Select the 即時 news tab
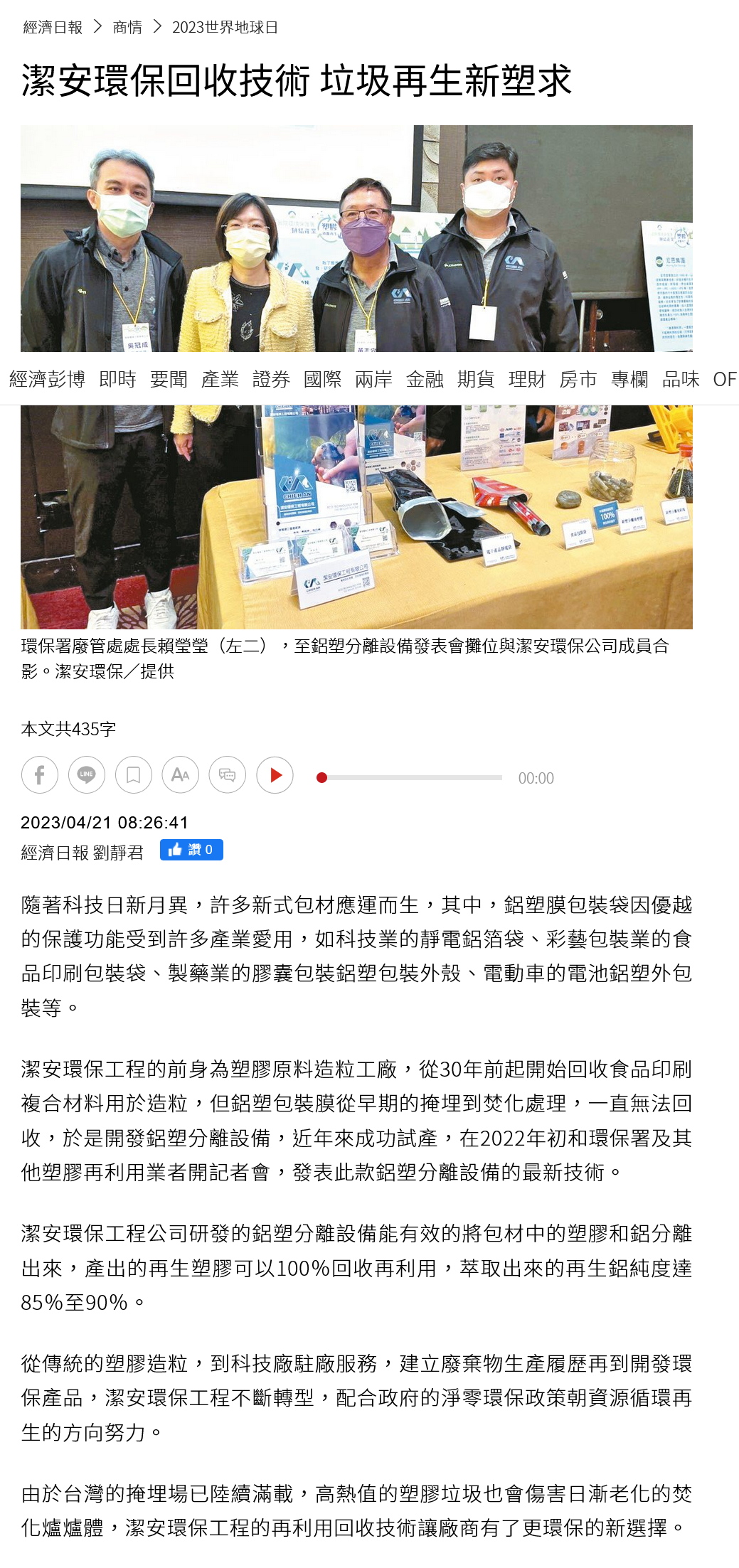The image size is (739, 1568). [117, 380]
